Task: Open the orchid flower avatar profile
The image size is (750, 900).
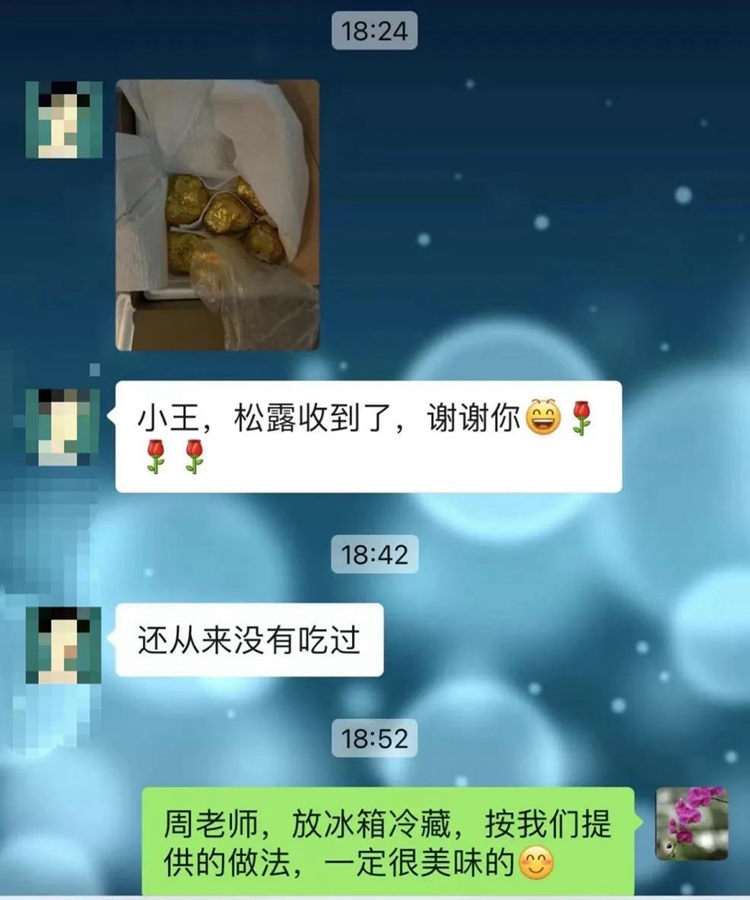Action: point(691,823)
